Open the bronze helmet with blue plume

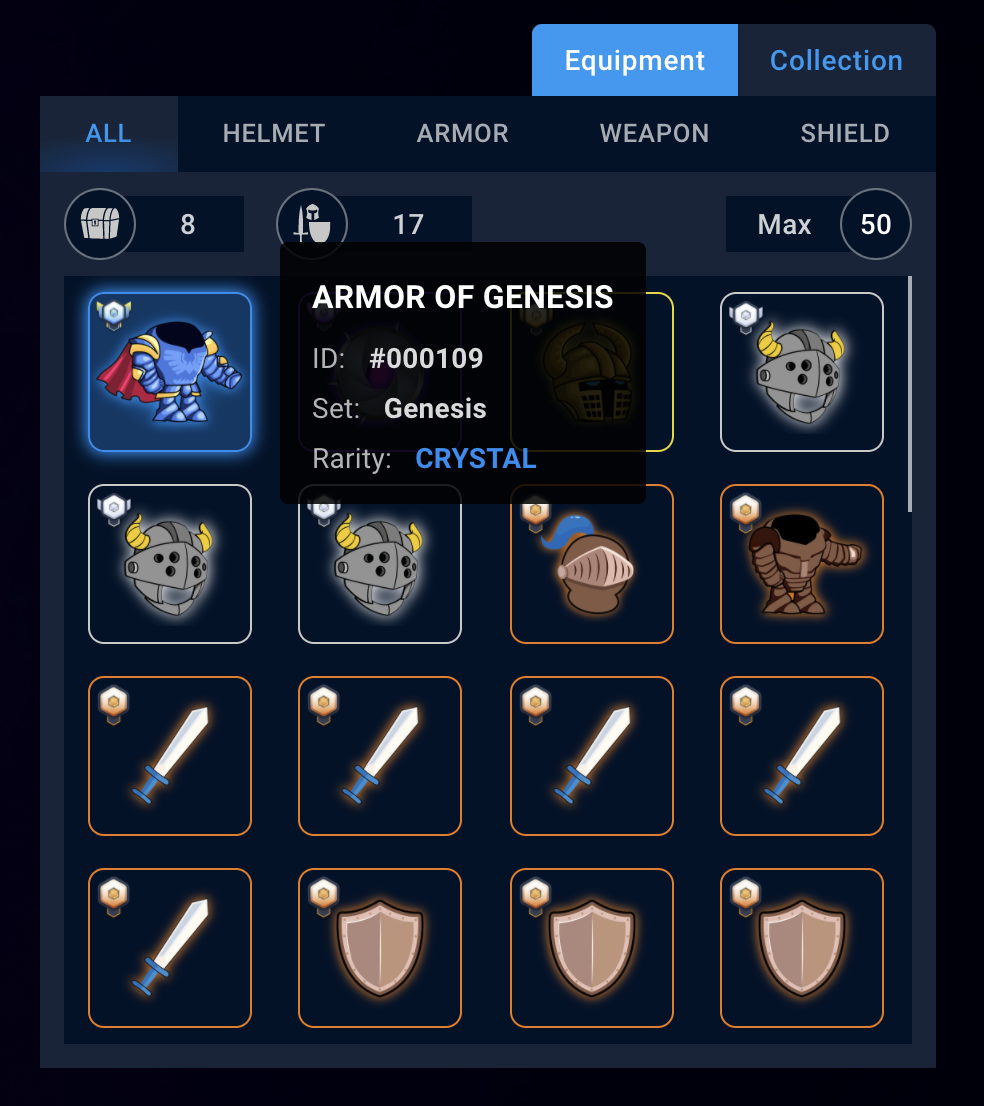pyautogui.click(x=592, y=564)
